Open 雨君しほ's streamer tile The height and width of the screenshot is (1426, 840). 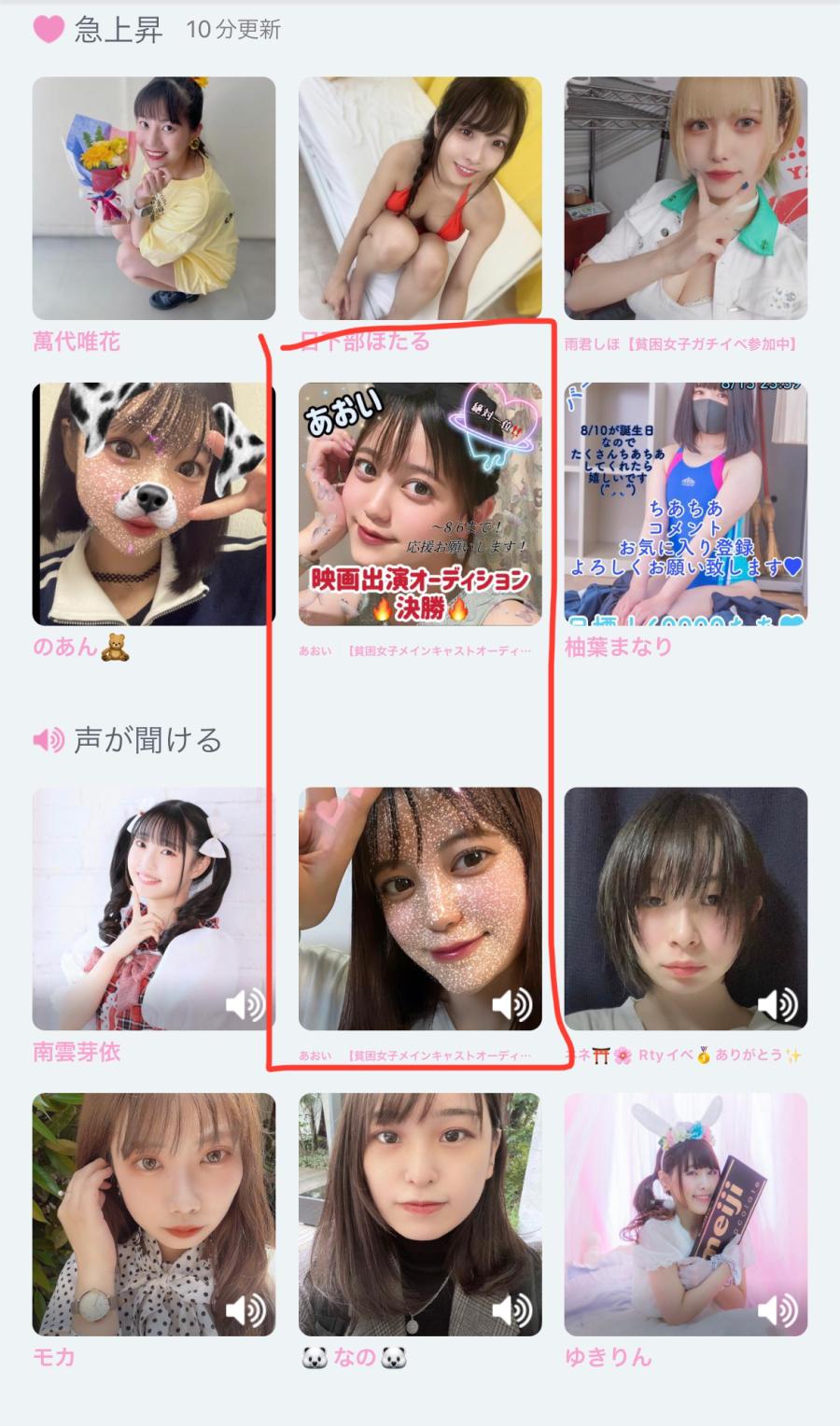point(686,198)
